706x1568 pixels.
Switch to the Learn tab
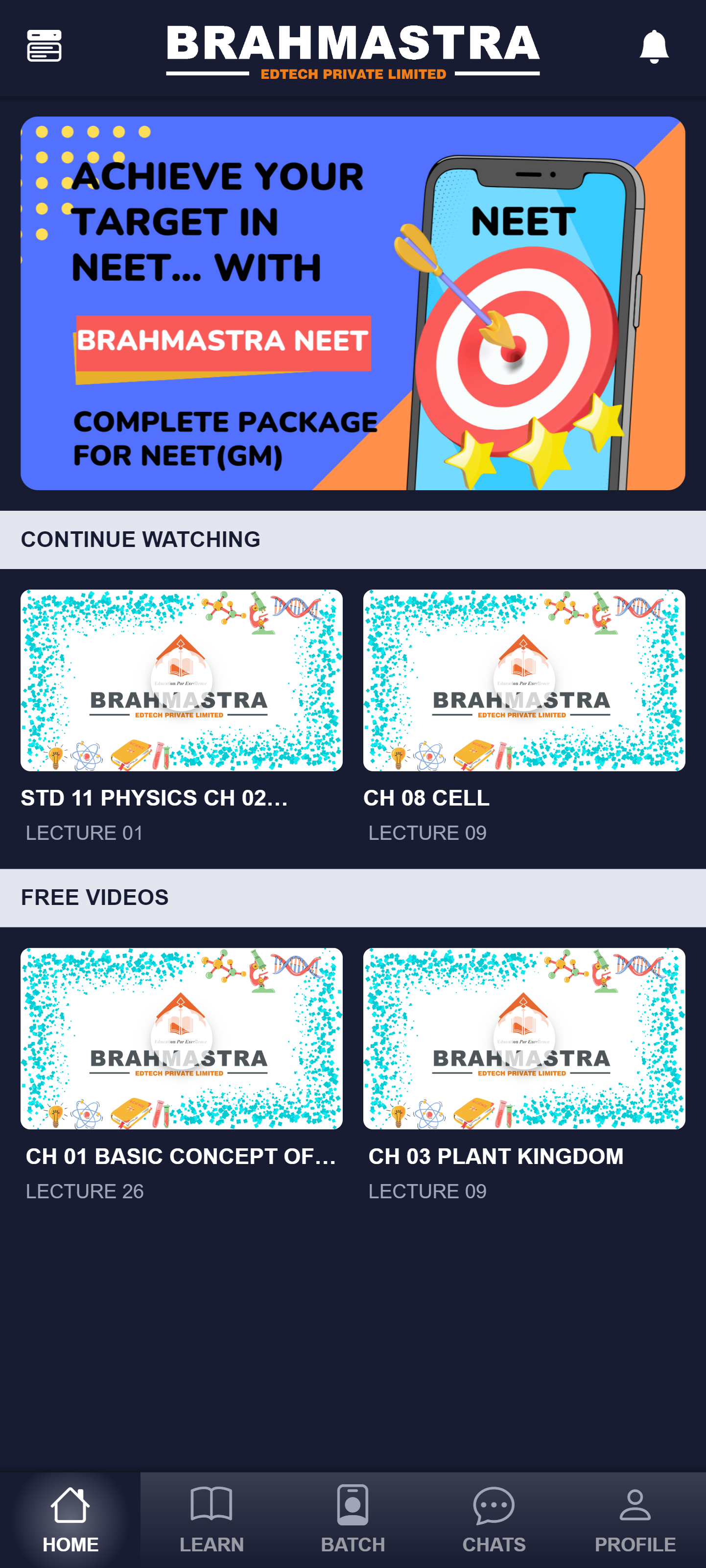point(211,1519)
